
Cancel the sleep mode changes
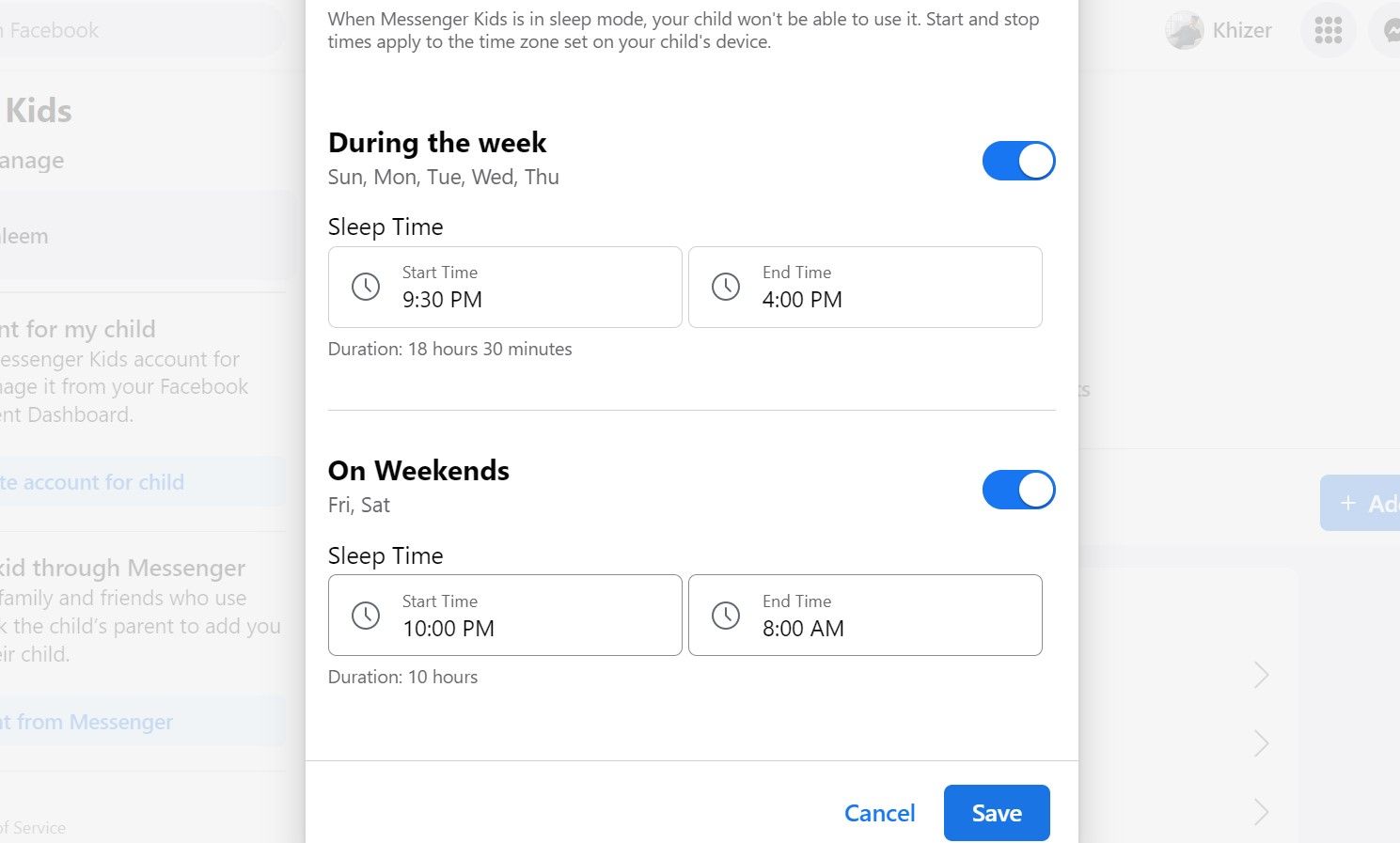click(879, 813)
